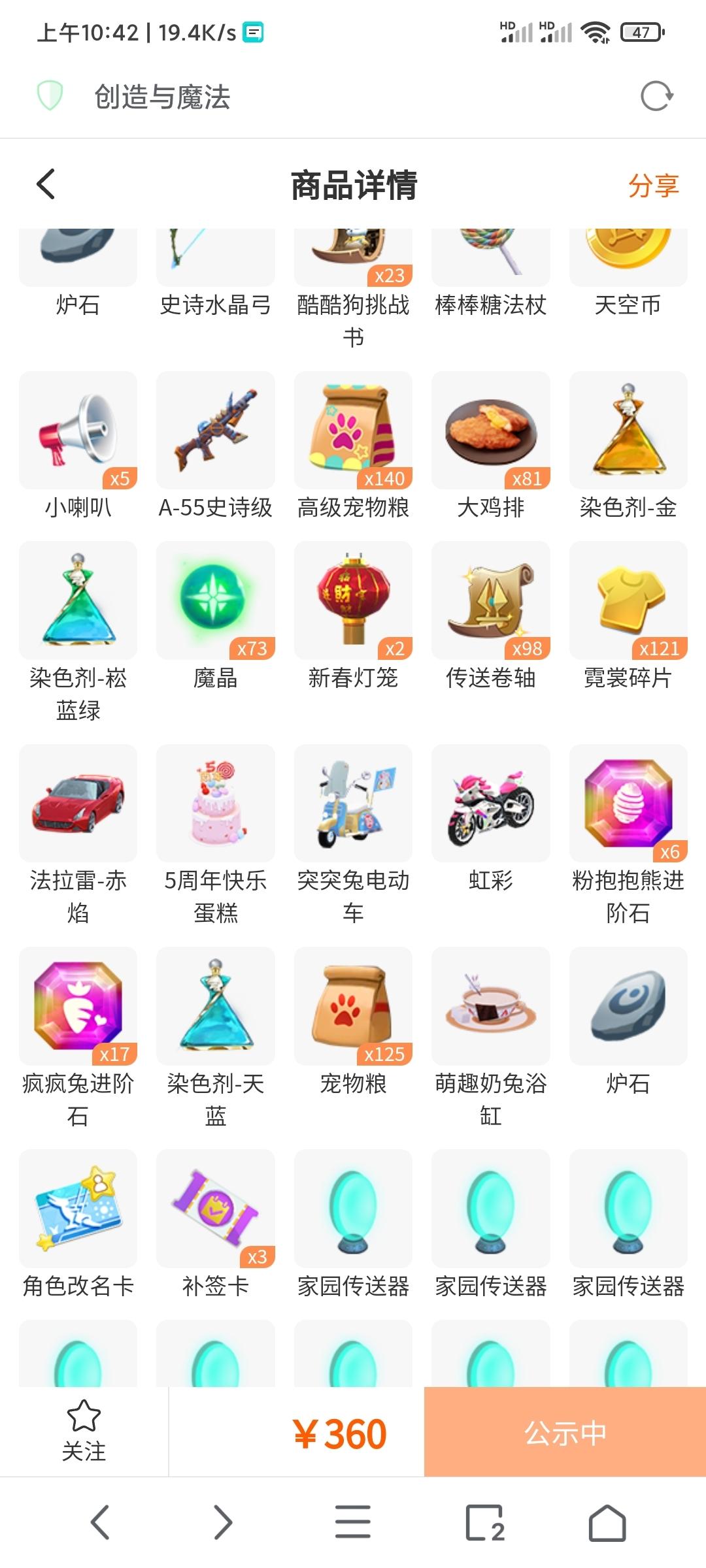706x1568 pixels.
Task: Reload the page with the refresh icon
Action: point(656,97)
